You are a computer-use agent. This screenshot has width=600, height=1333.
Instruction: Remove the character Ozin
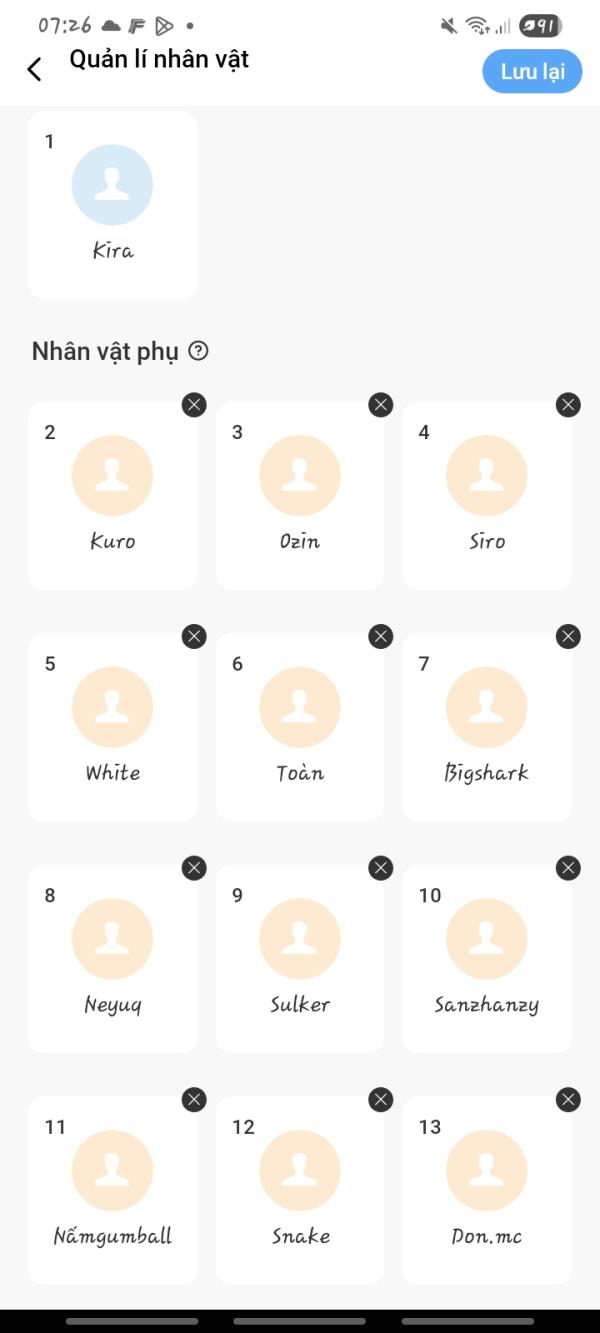(x=381, y=405)
